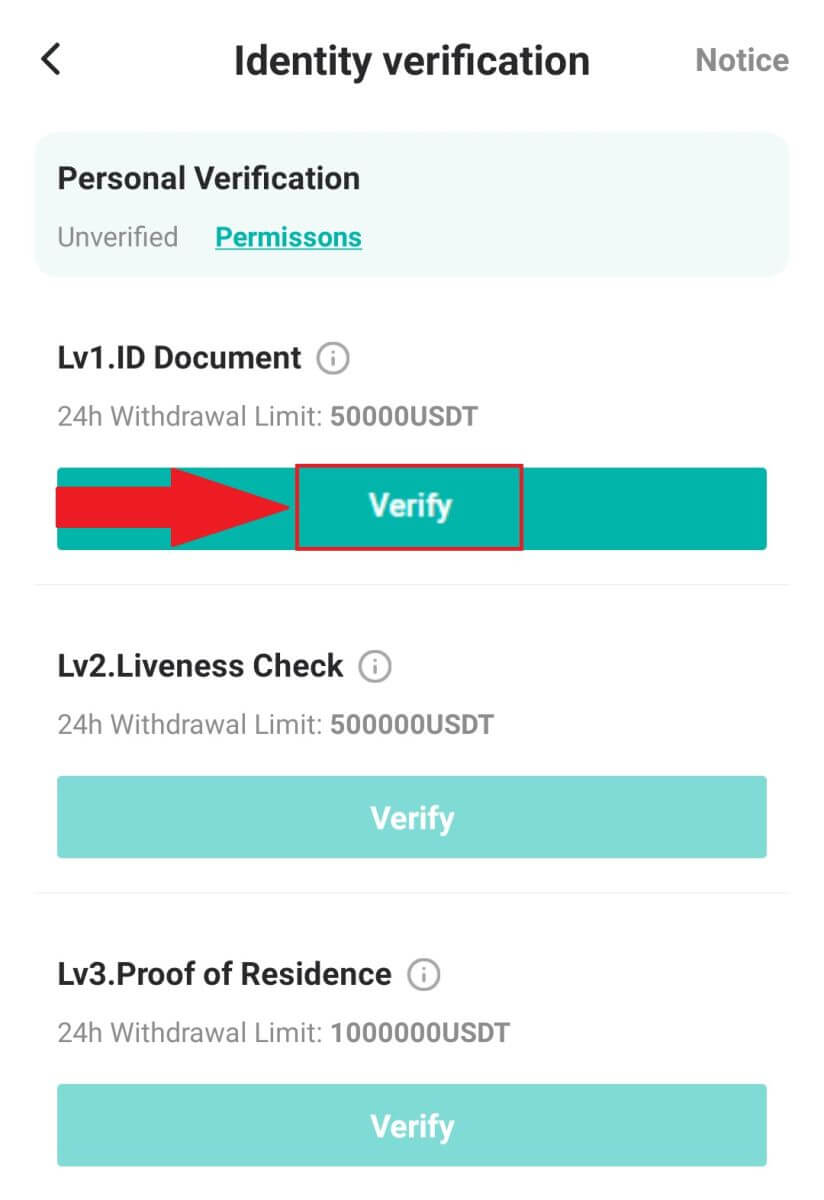Tap the info tooltip beside ID Document
The image size is (824, 1200).
pos(334,358)
